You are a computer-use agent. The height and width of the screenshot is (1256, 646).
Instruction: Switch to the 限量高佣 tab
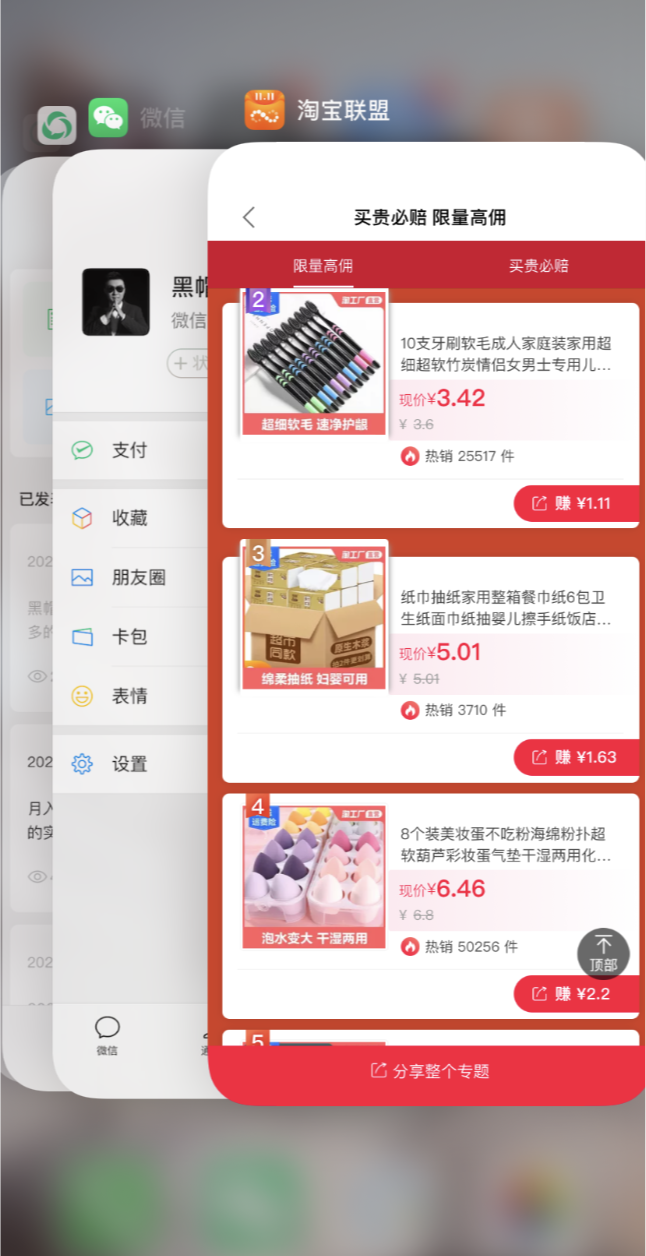tap(322, 266)
